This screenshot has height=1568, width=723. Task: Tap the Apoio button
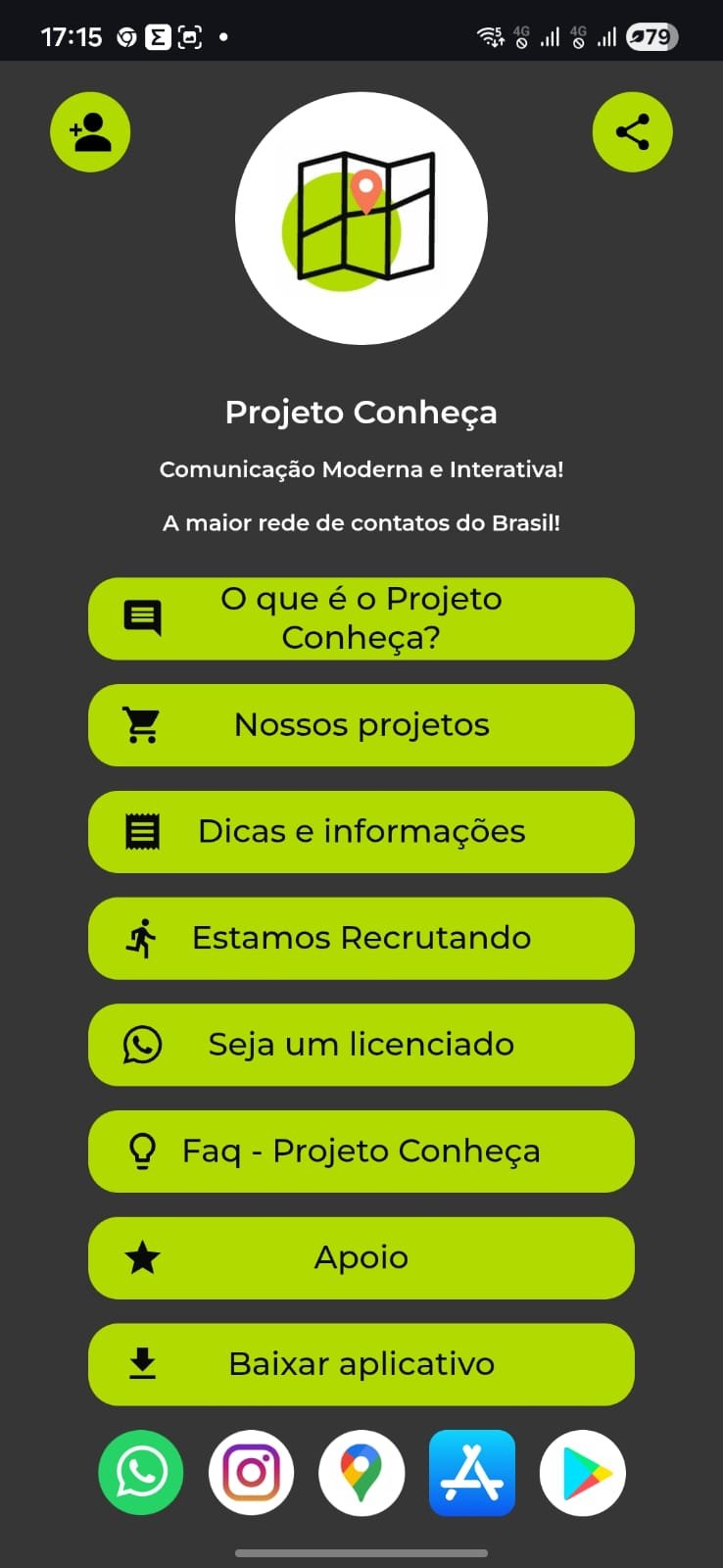coord(361,1258)
